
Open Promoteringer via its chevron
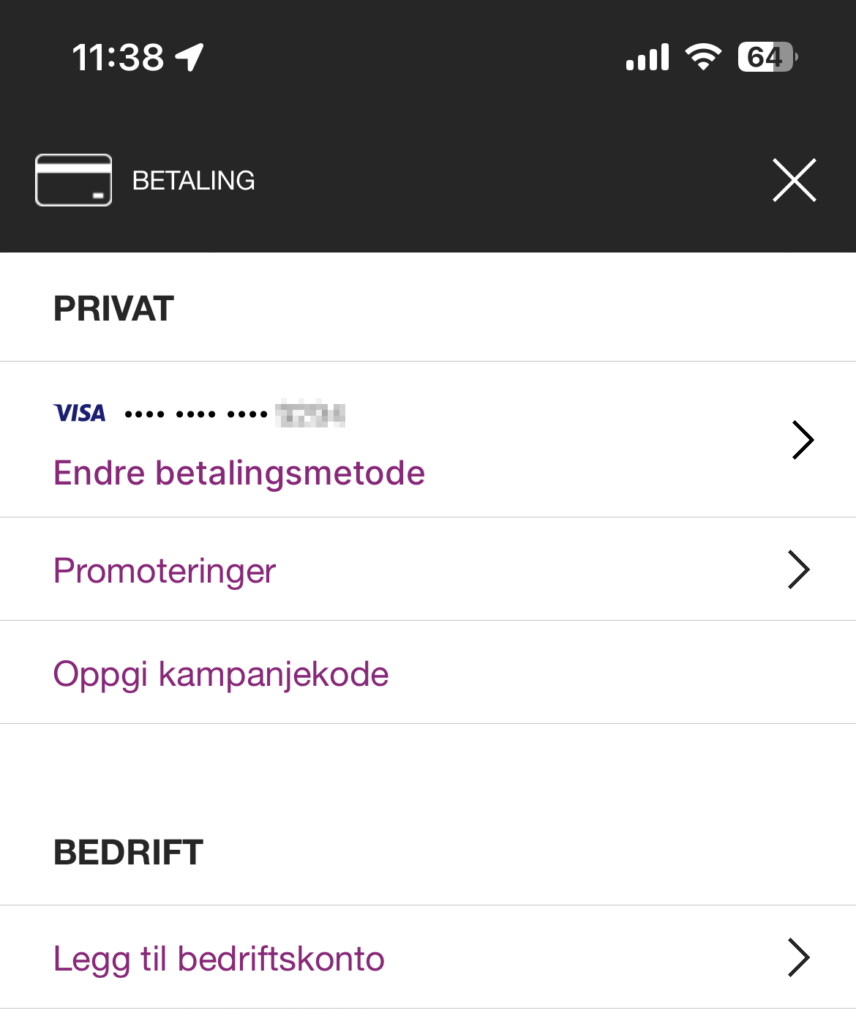tap(798, 569)
